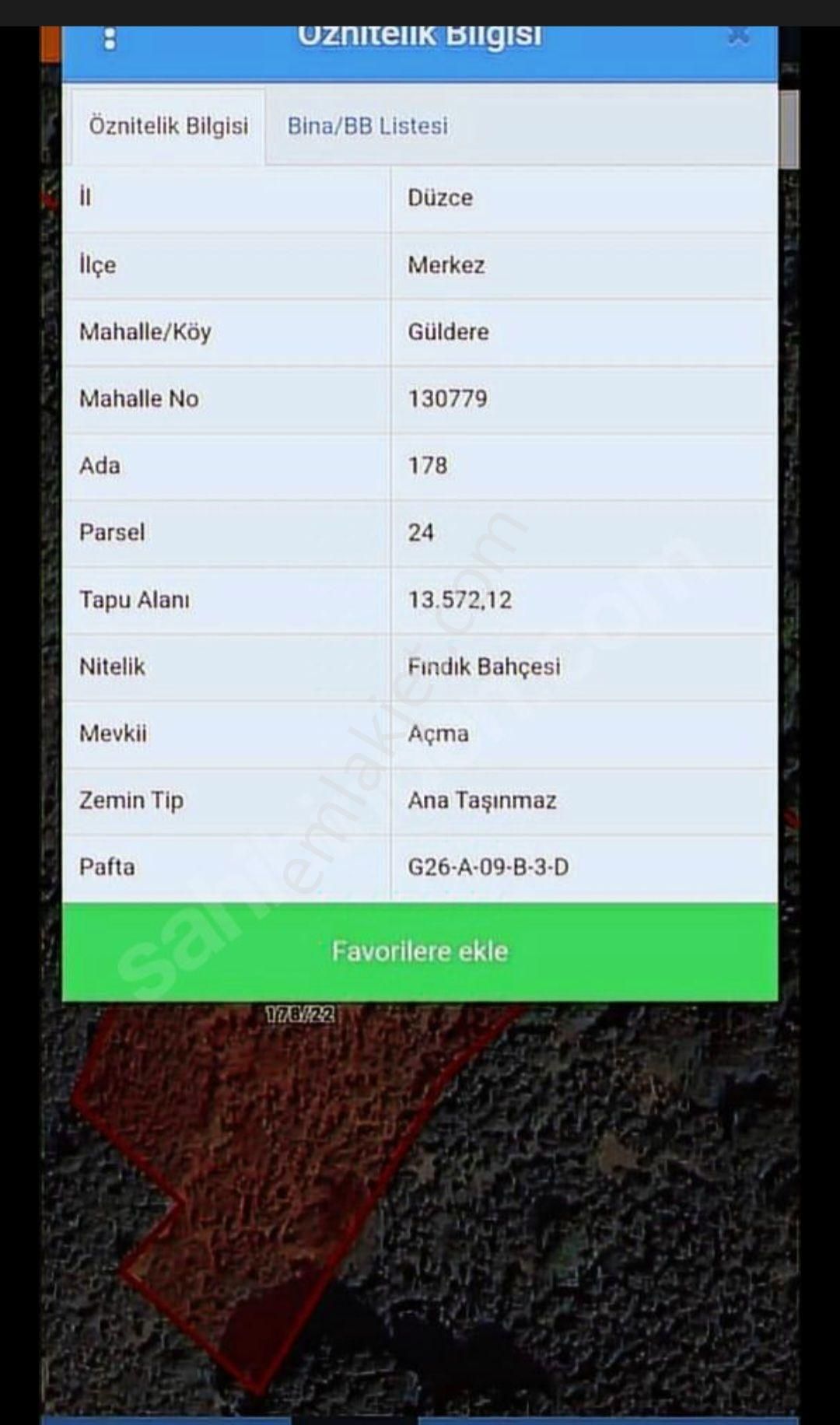
Task: Close the Öznitelik Bilgisi dialog
Action: (738, 37)
